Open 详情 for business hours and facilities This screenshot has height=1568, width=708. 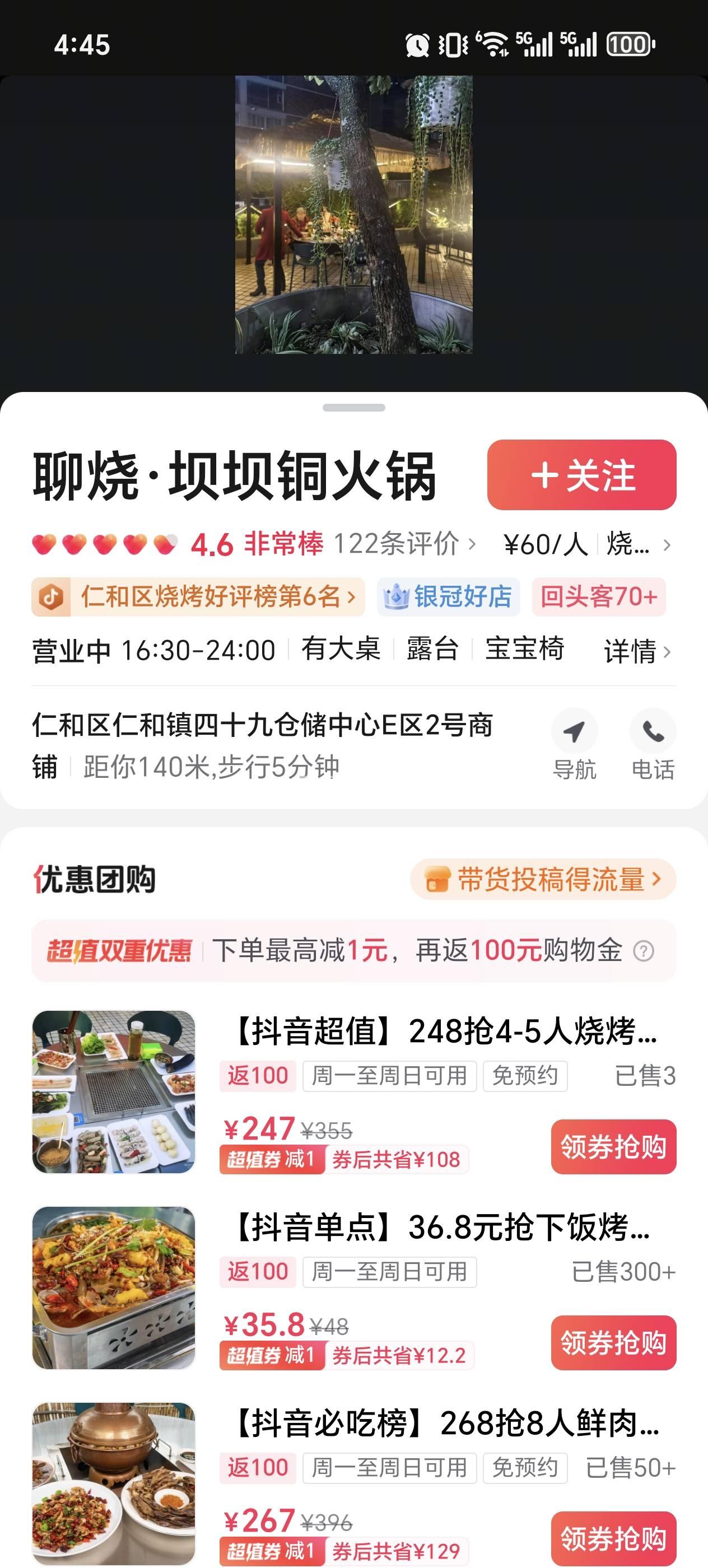(637, 651)
